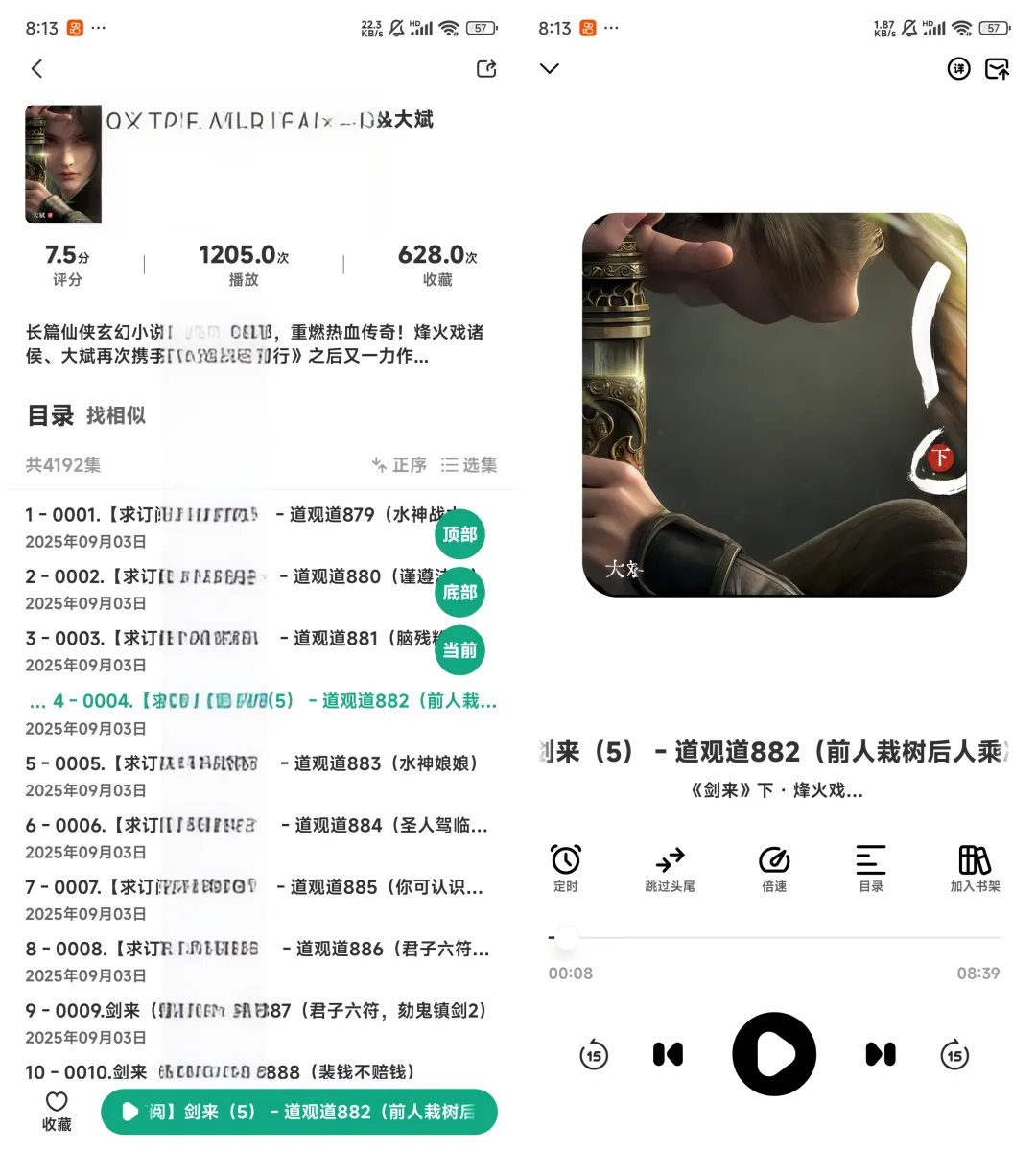Open the 跳过头尾 skip intro/outro setting
The height and width of the screenshot is (1150, 1036).
click(670, 868)
